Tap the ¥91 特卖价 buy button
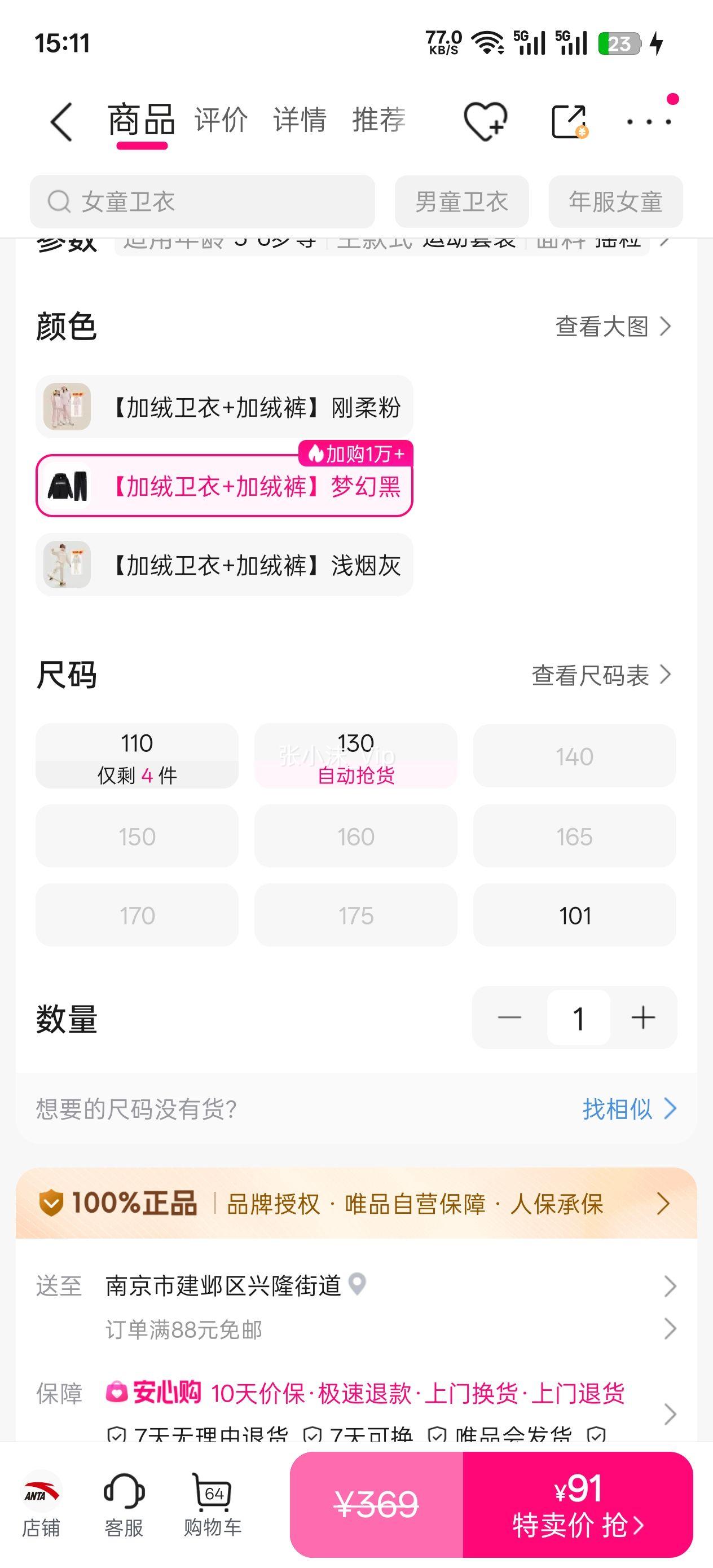Viewport: 713px width, 1568px height. click(583, 1507)
